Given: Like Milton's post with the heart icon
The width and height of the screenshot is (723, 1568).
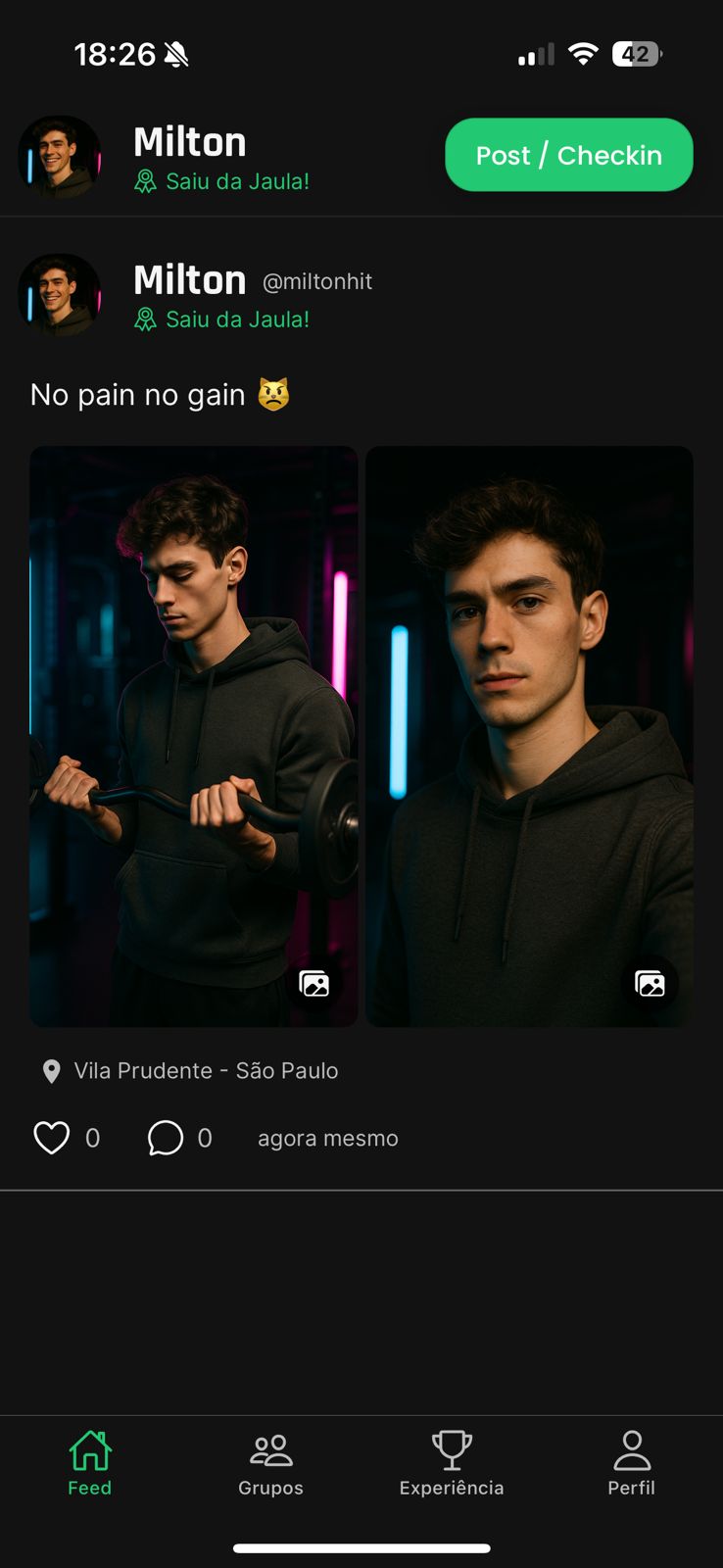Looking at the screenshot, I should click(52, 1138).
